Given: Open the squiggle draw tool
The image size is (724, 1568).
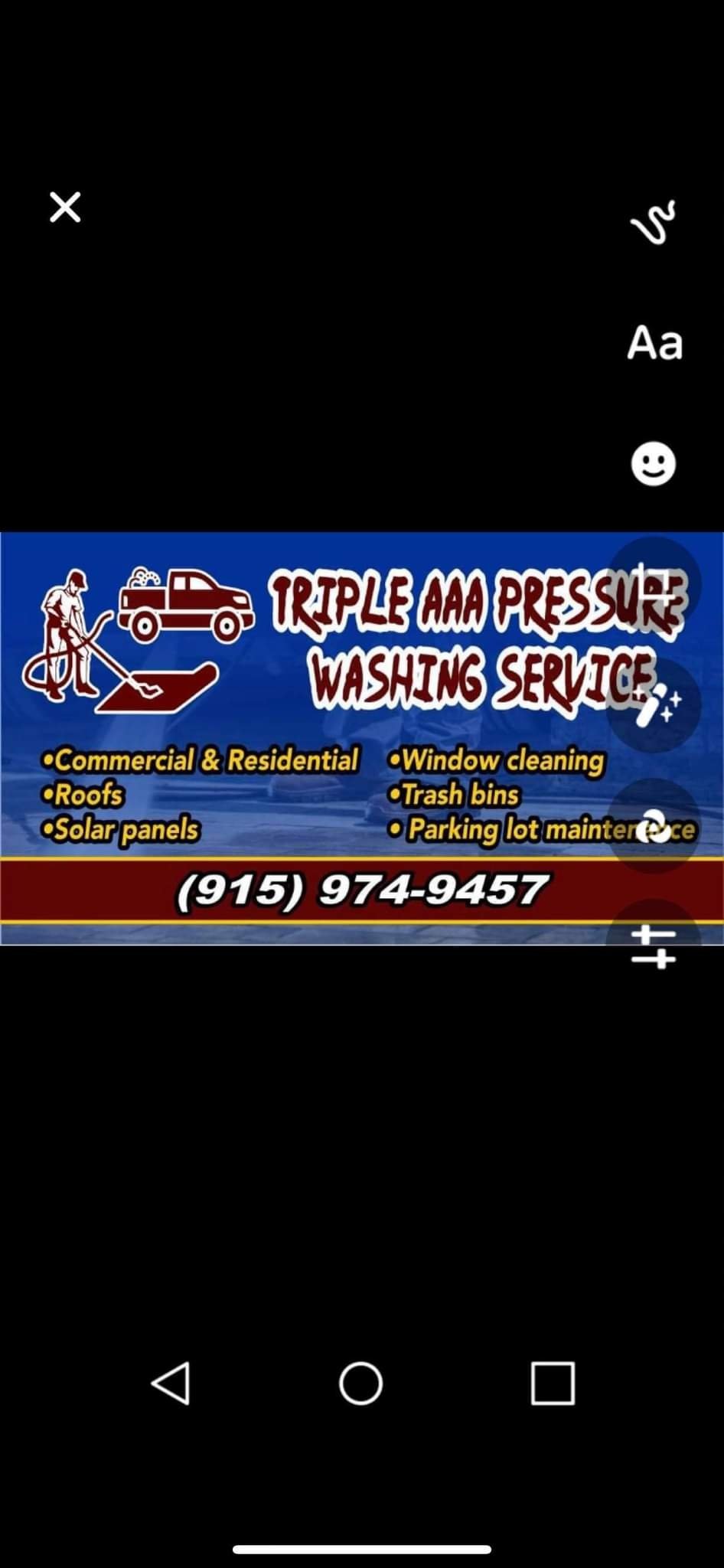Looking at the screenshot, I should coord(653,221).
